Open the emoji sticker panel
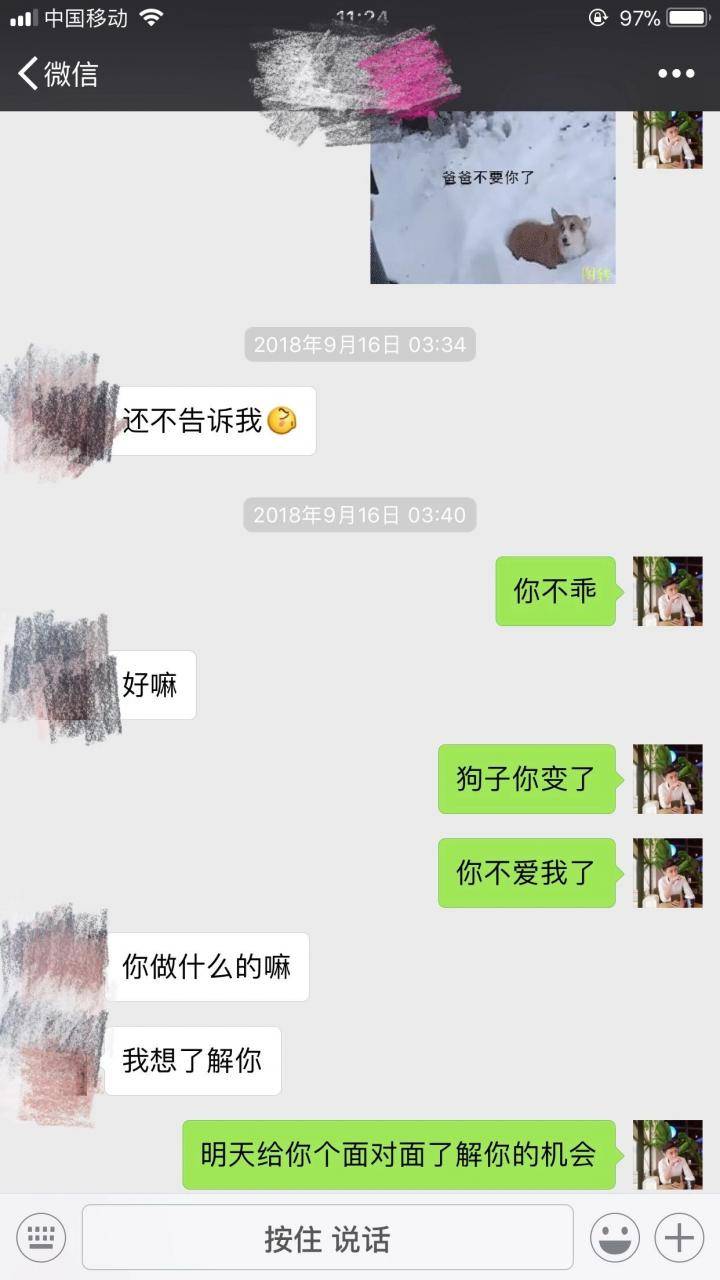720x1280 pixels. click(x=614, y=1238)
